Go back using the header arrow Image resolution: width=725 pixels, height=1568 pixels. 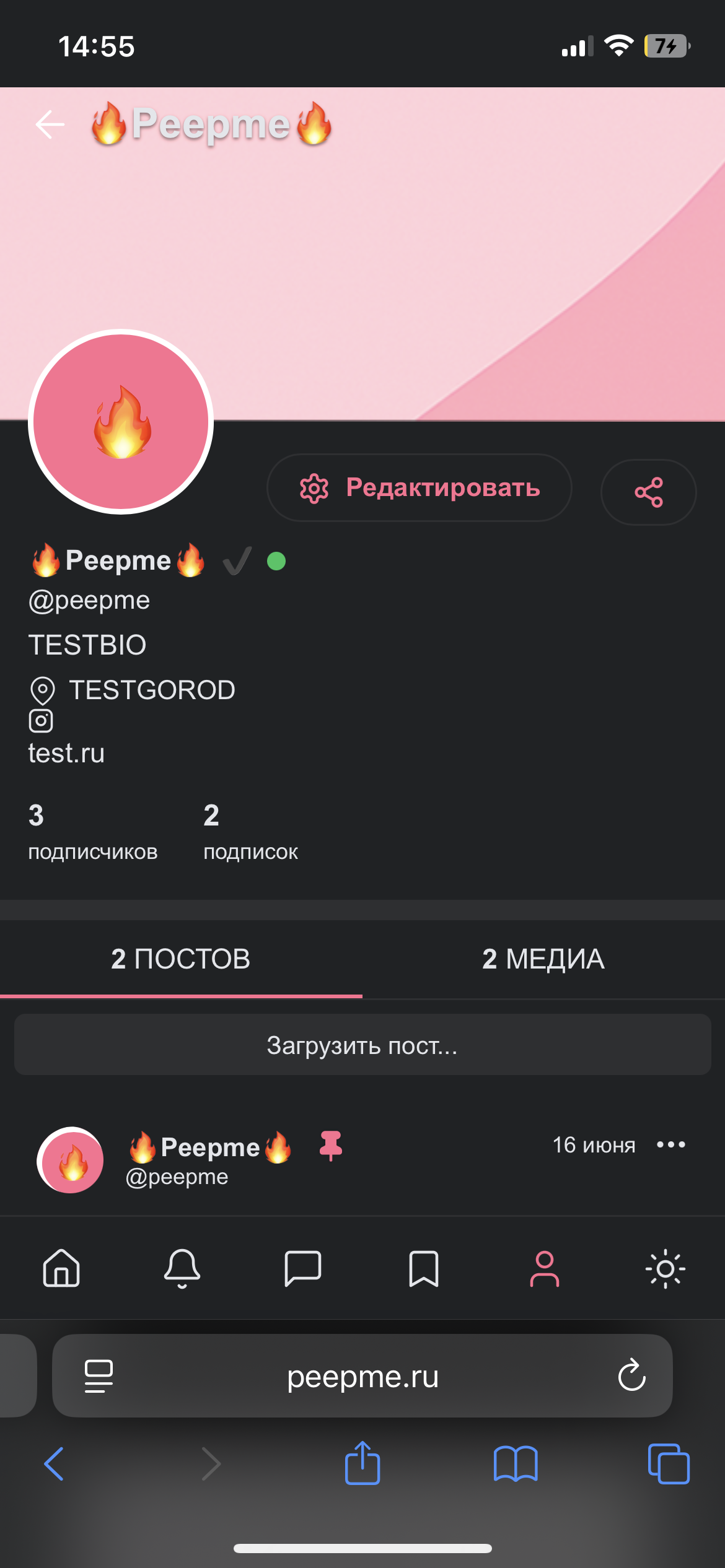[x=50, y=124]
